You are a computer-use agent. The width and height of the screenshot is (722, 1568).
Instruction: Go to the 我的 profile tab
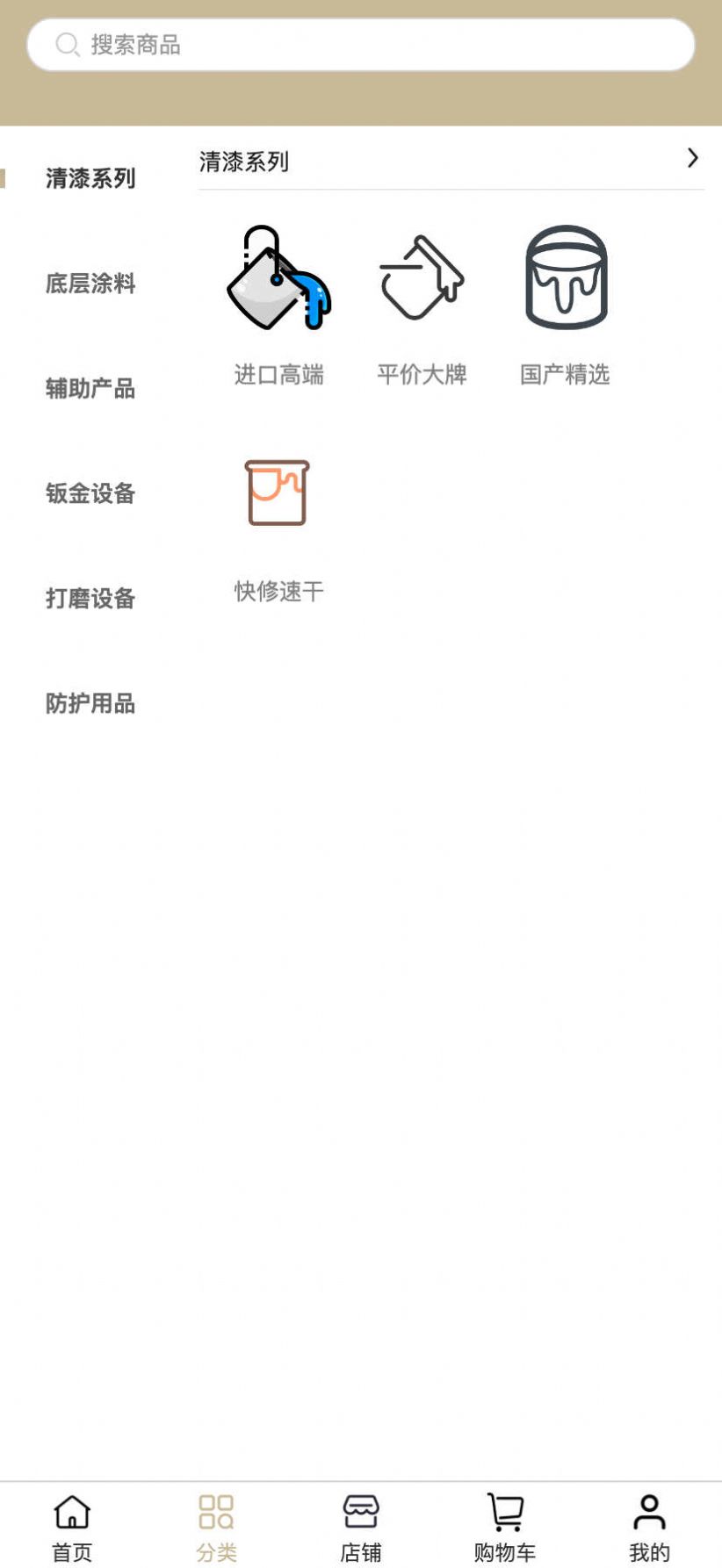point(649,1528)
